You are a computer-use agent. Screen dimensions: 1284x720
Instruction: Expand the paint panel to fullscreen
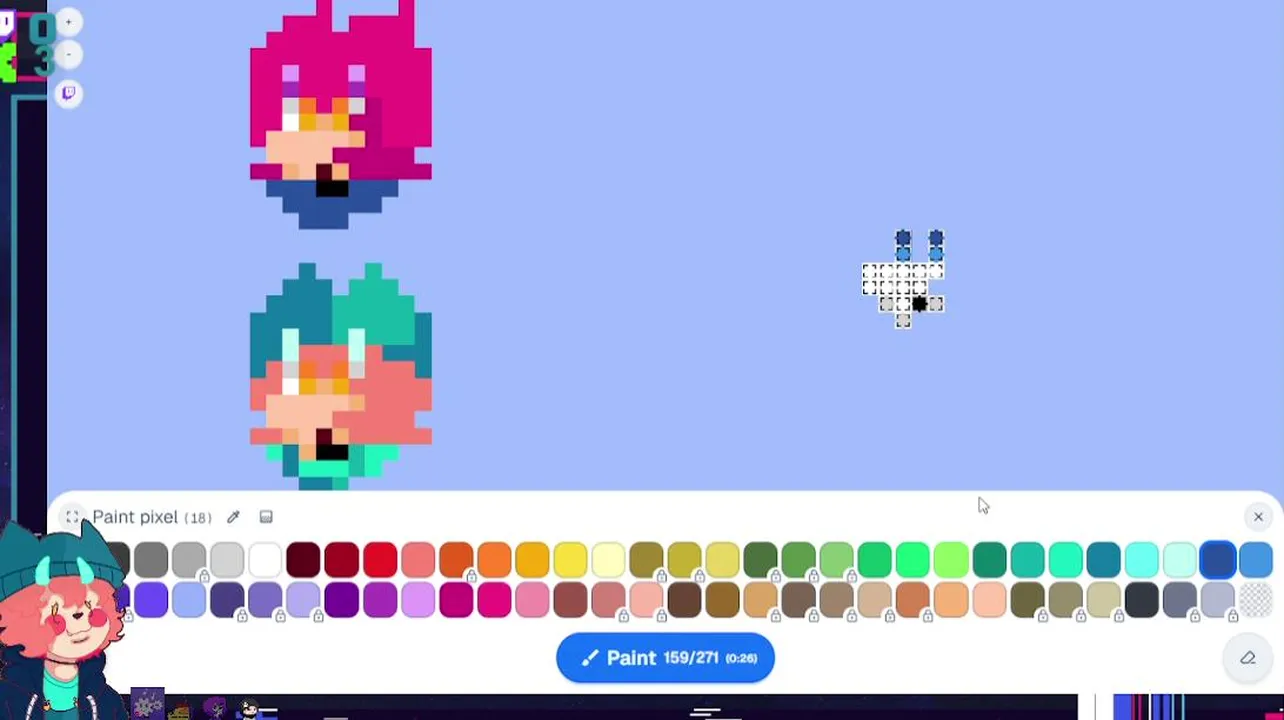[72, 517]
